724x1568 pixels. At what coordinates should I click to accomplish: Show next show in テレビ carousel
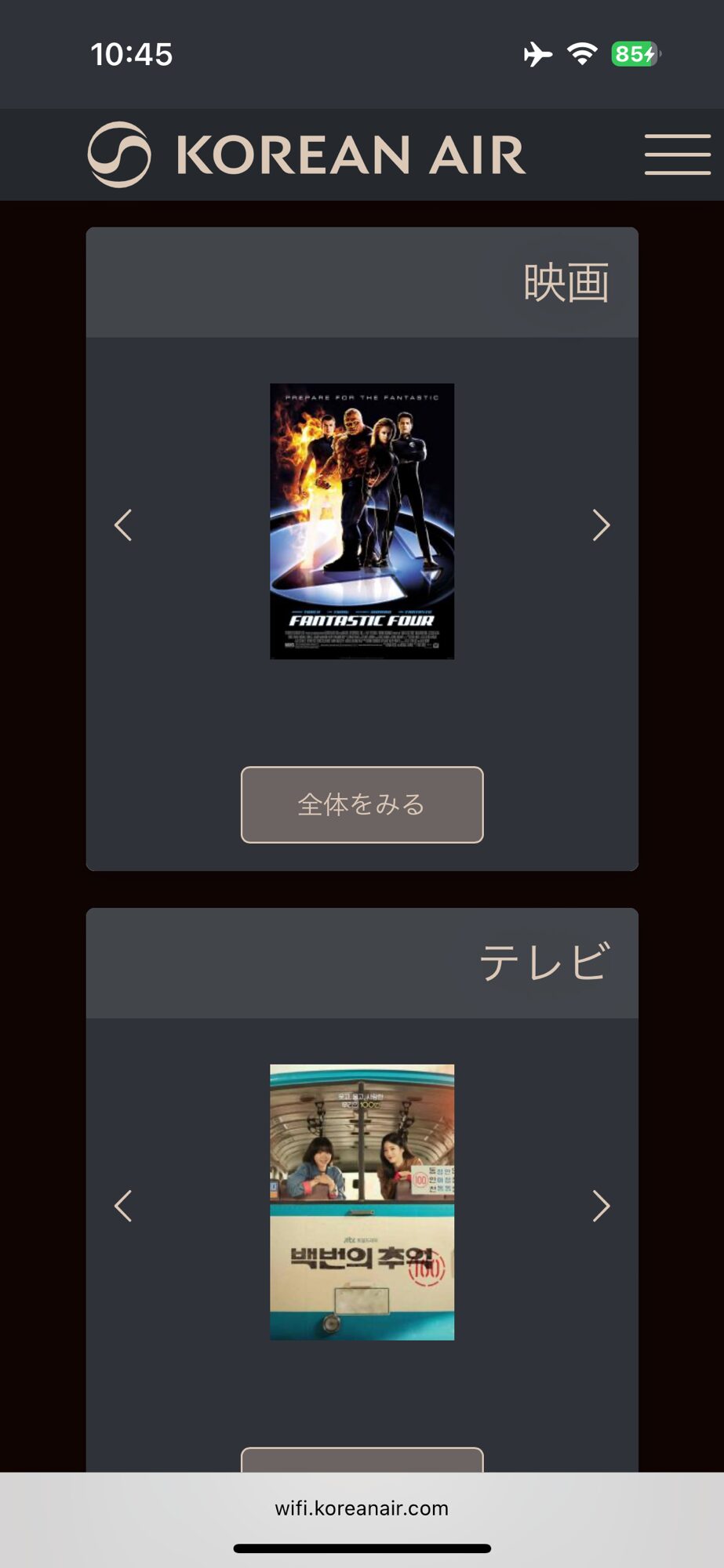tap(601, 1206)
